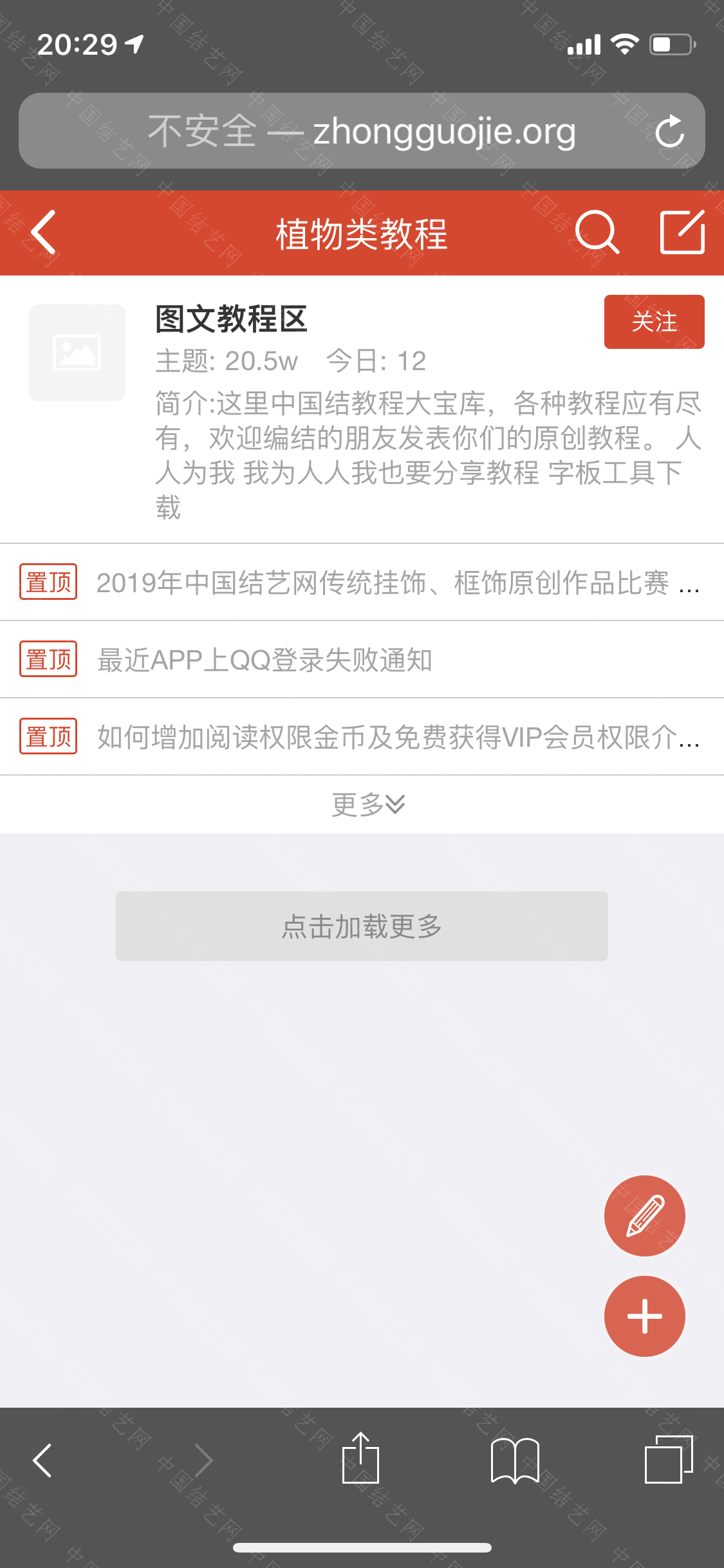This screenshot has width=724, height=1568.
Task: Expand more pinned posts with 更多
Action: point(367,805)
